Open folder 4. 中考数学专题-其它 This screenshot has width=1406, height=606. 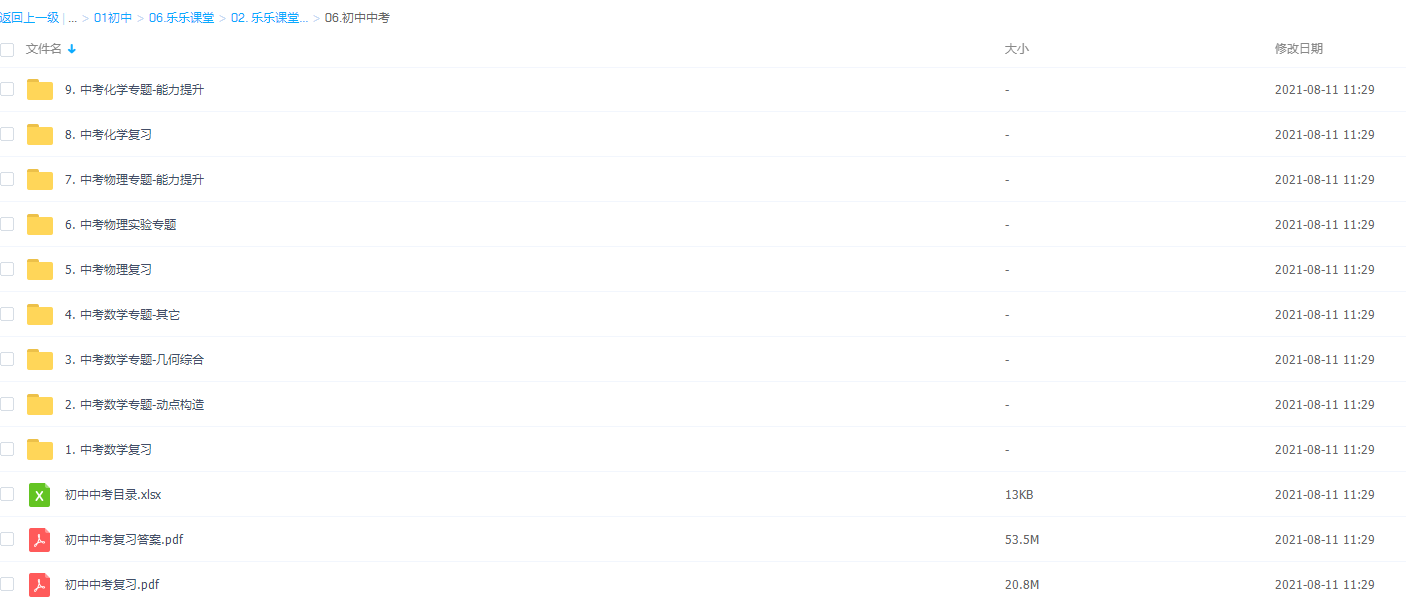(122, 315)
